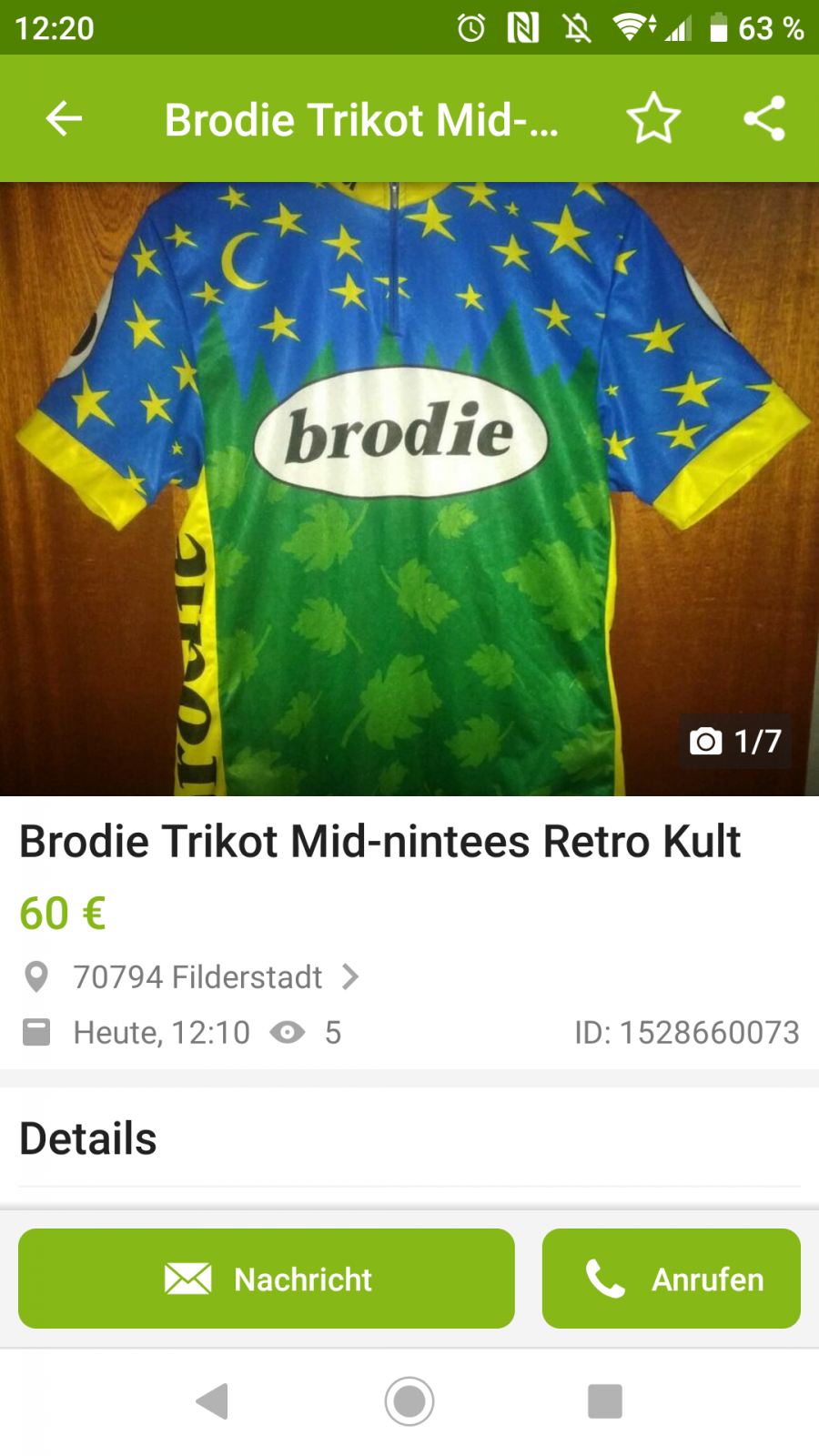Go back using the app bar arrow

pos(64,119)
